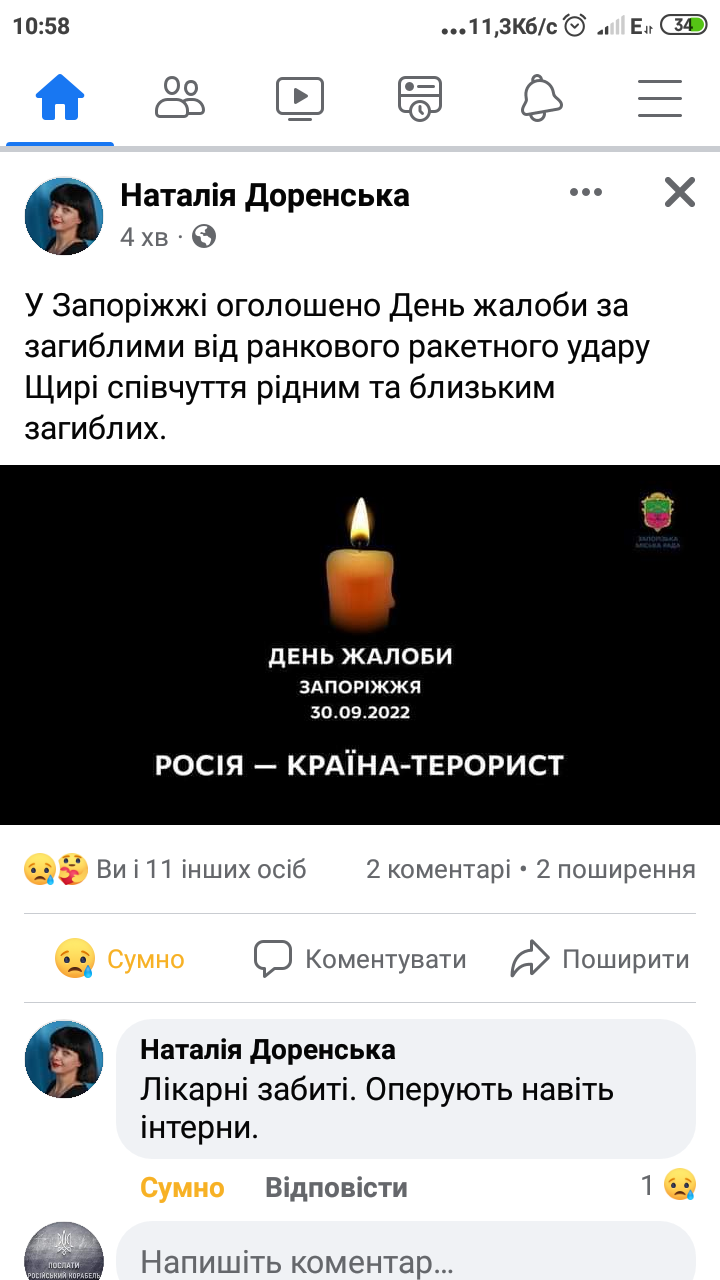Open the 2 коментарі list
This screenshot has height=1280, width=720.
[x=438, y=869]
